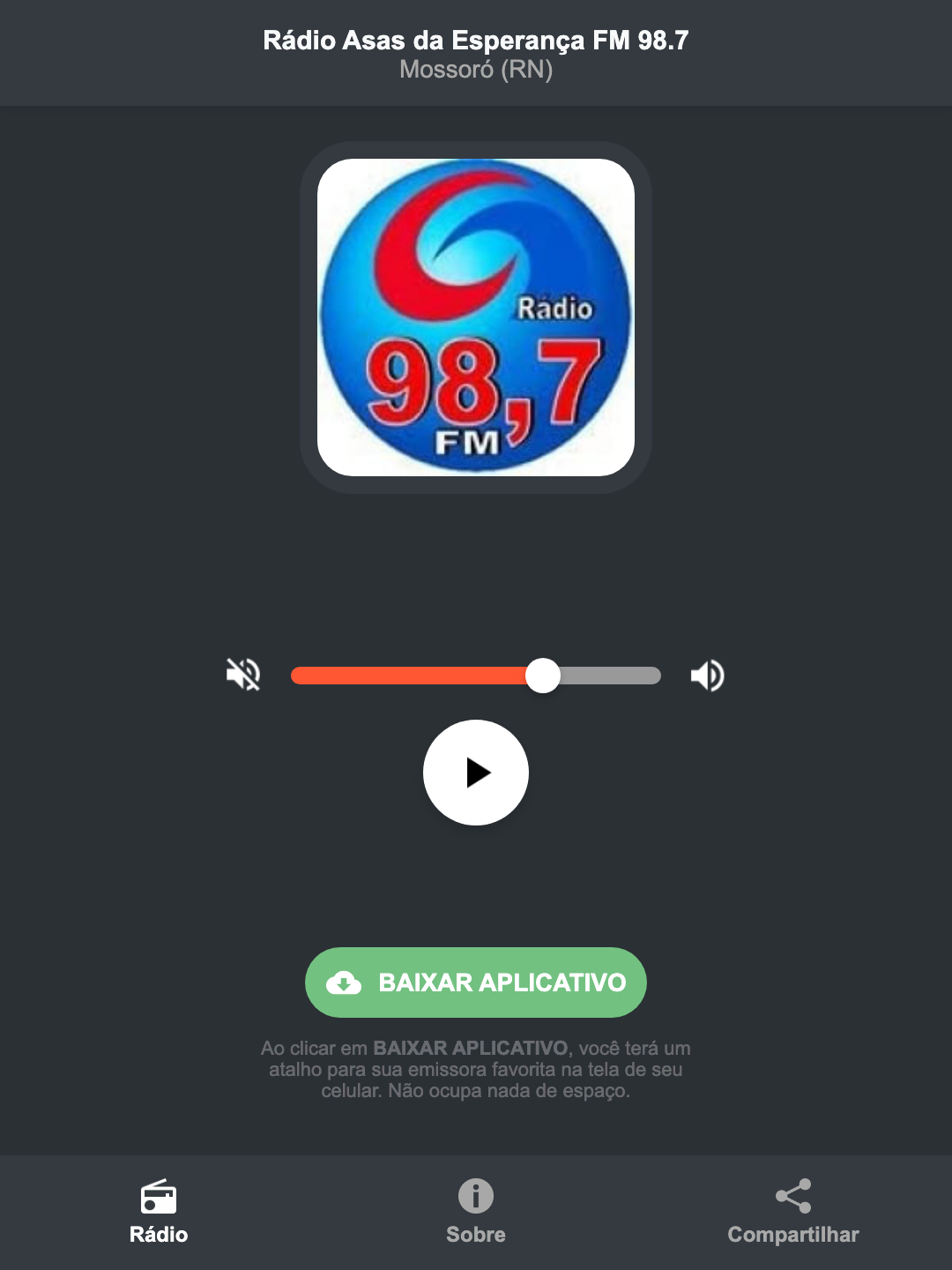Viewport: 952px width, 1270px height.
Task: Click the info icon above Sobre
Action: click(x=475, y=1196)
